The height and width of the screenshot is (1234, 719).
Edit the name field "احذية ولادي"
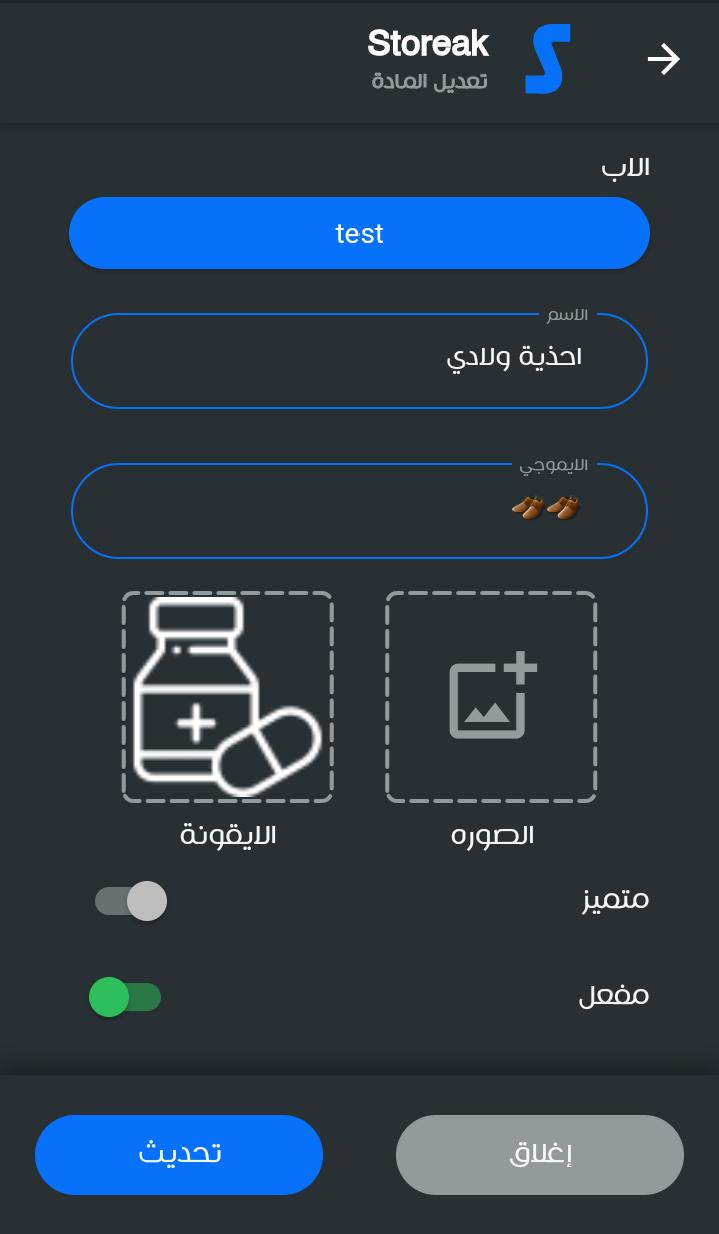tap(359, 361)
